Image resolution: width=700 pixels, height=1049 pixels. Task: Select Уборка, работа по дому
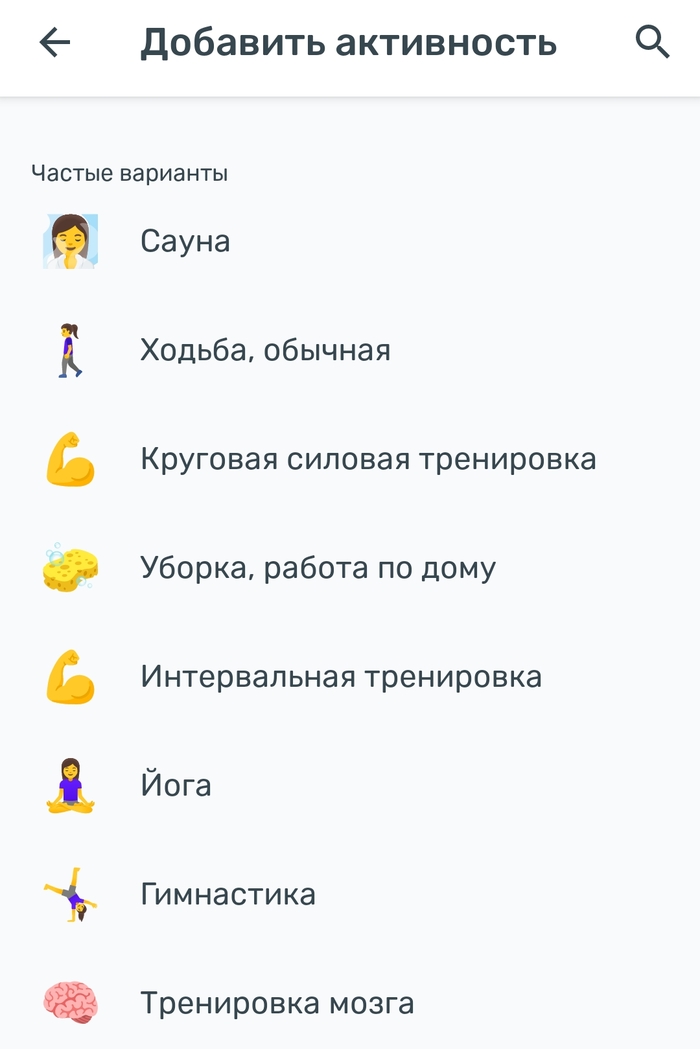coord(317,568)
